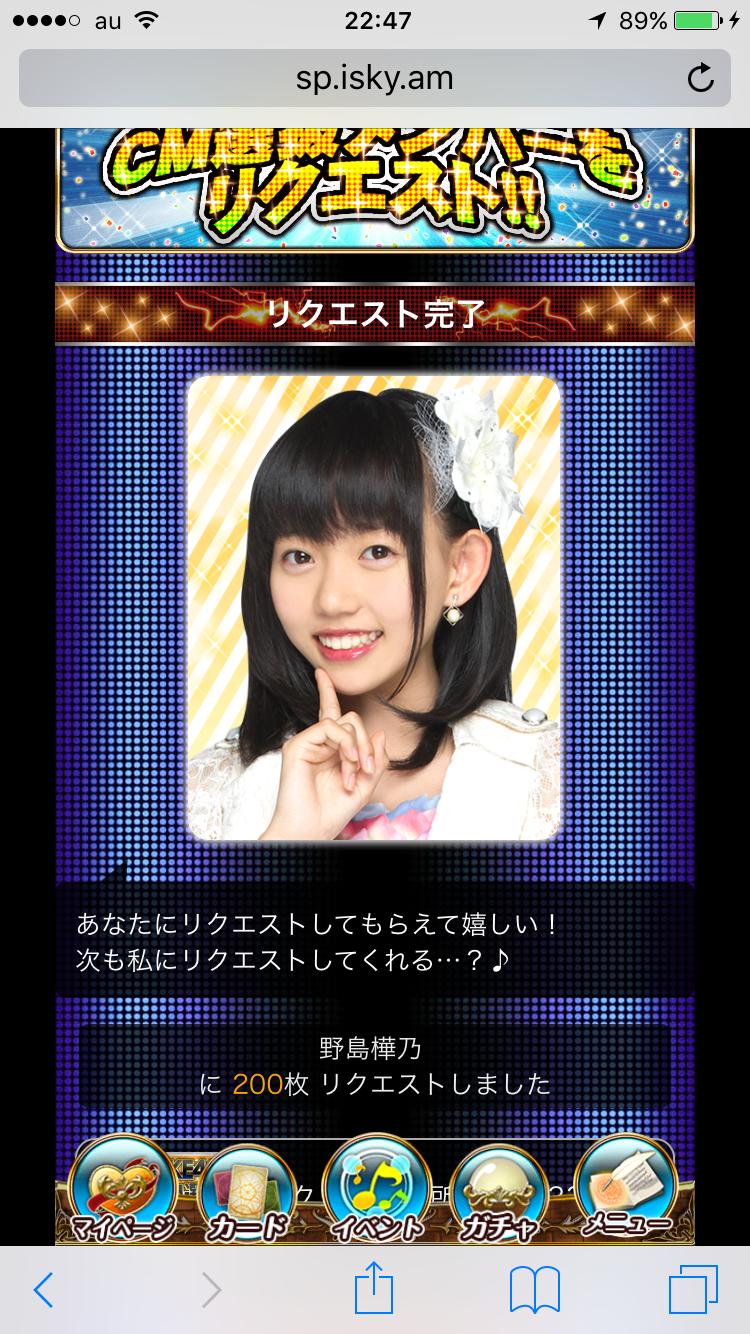Open the CM request banner

(x=375, y=190)
